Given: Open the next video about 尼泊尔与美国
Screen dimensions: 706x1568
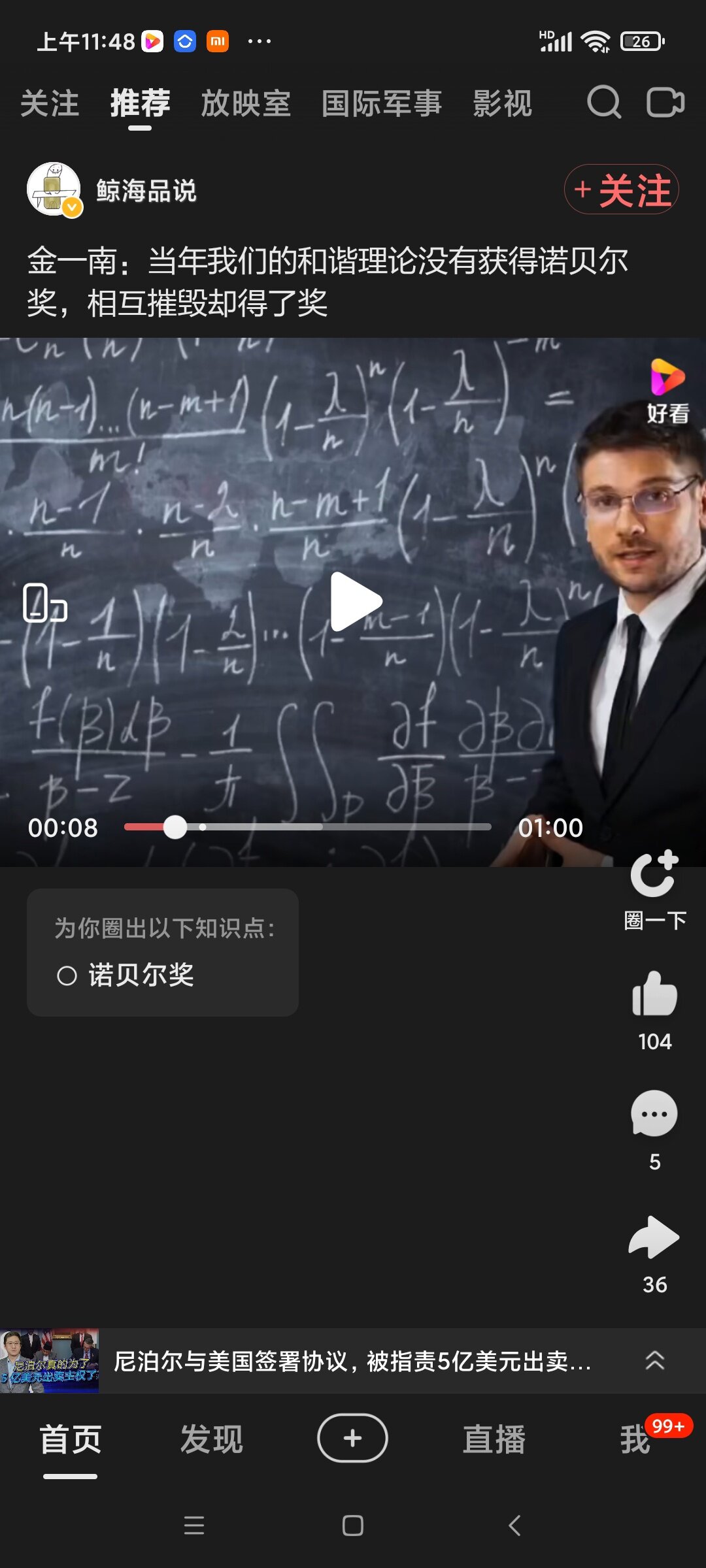Looking at the screenshot, I should pyautogui.click(x=352, y=1362).
